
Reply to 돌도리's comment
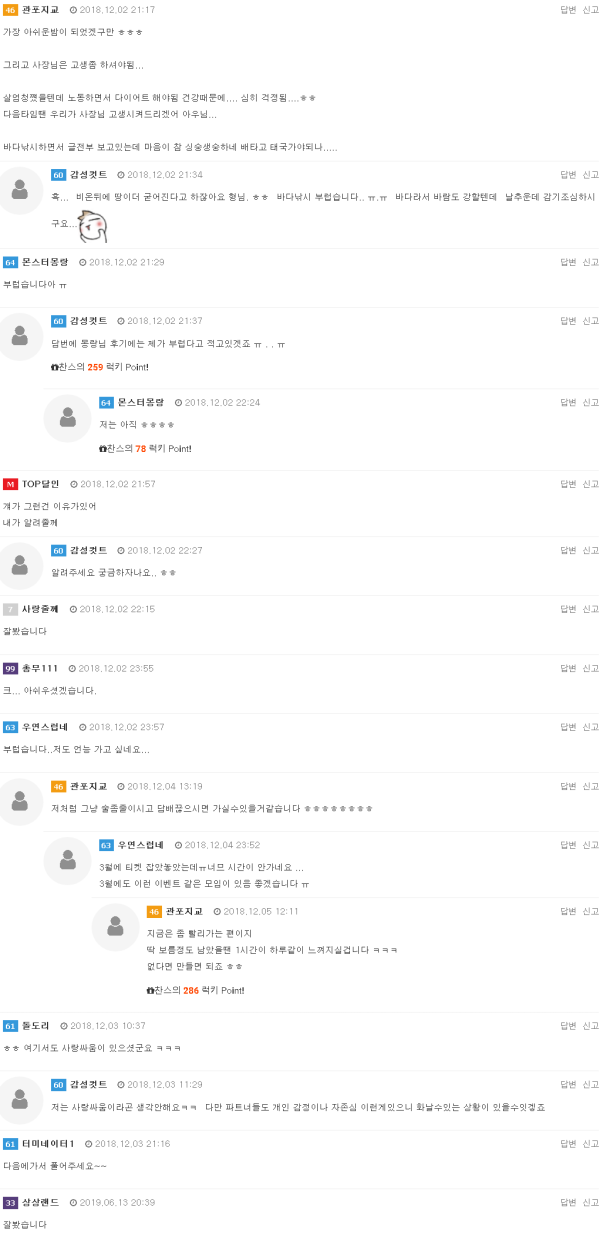pyautogui.click(x=568, y=1026)
